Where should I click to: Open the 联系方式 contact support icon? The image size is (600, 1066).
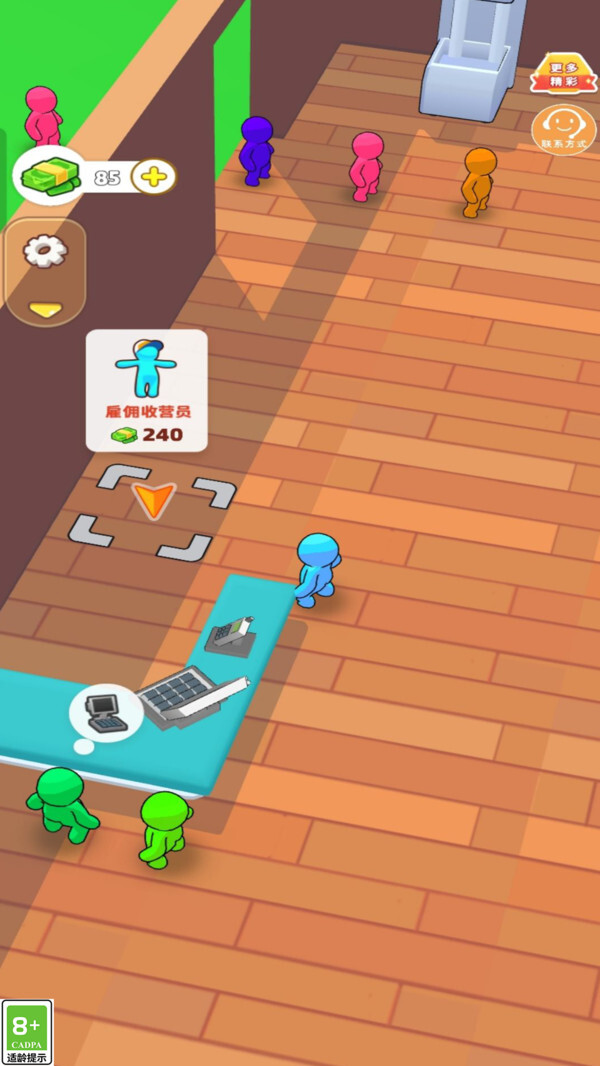coord(563,129)
